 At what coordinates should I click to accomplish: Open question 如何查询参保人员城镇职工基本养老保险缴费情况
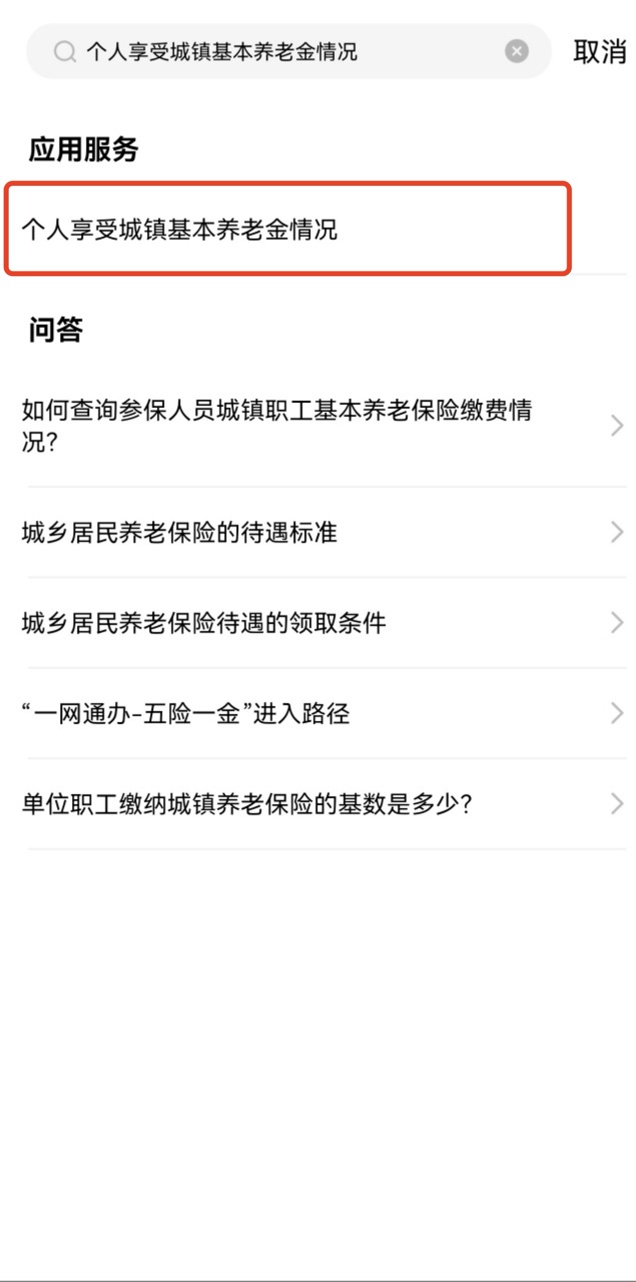[318, 426]
